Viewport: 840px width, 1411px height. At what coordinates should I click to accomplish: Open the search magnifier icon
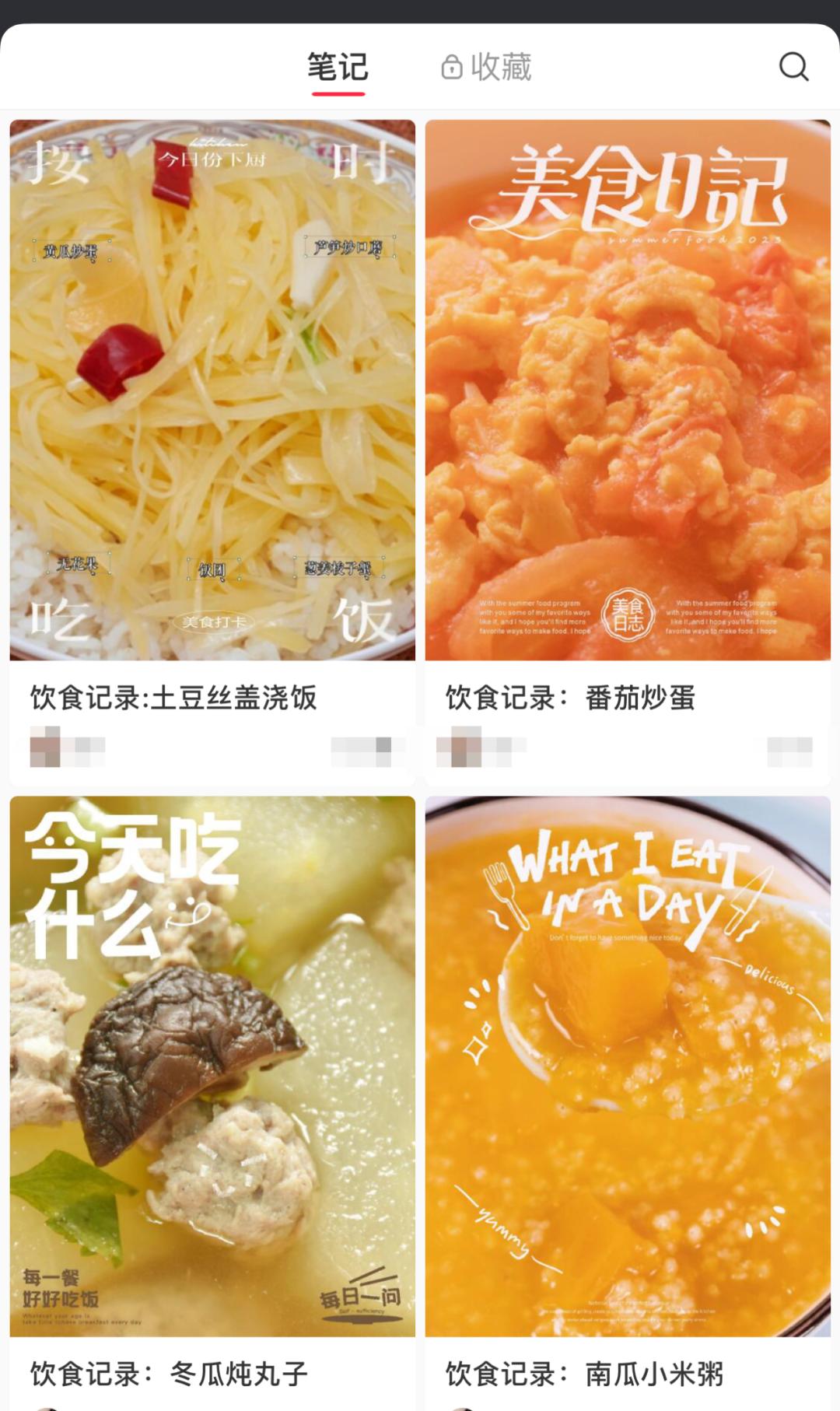(x=793, y=67)
